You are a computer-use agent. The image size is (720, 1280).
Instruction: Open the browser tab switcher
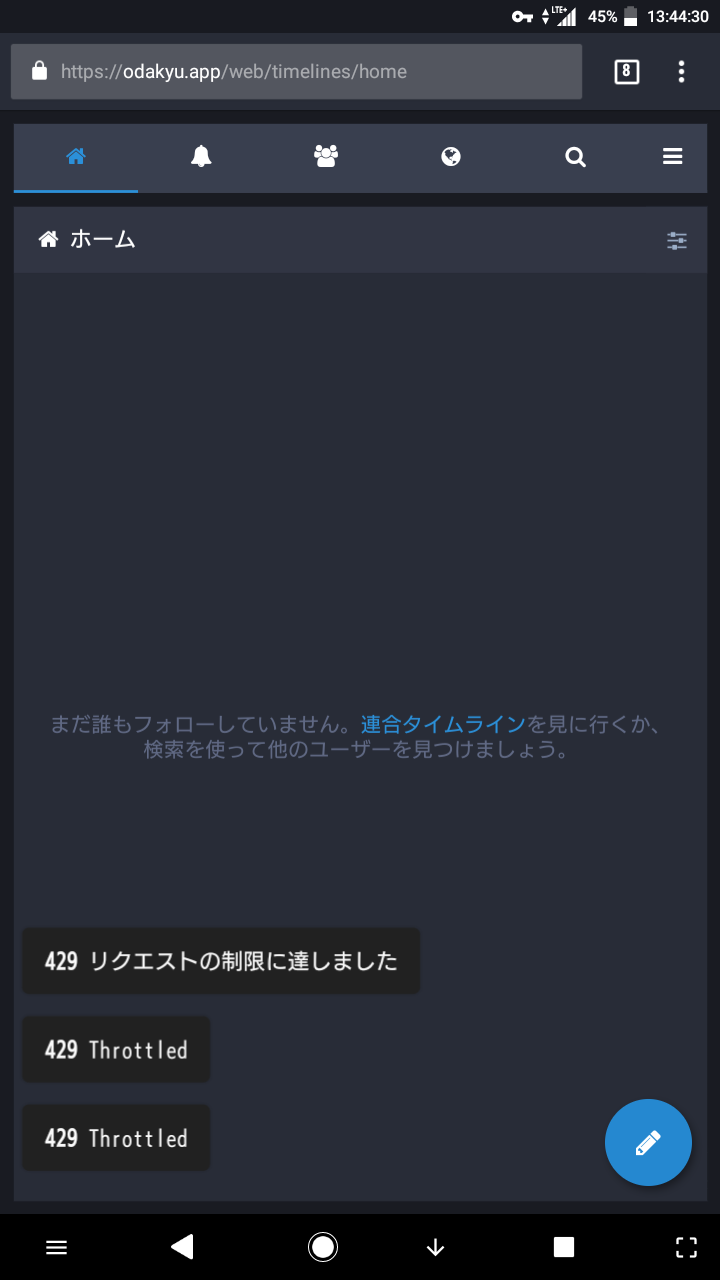pyautogui.click(x=626, y=71)
